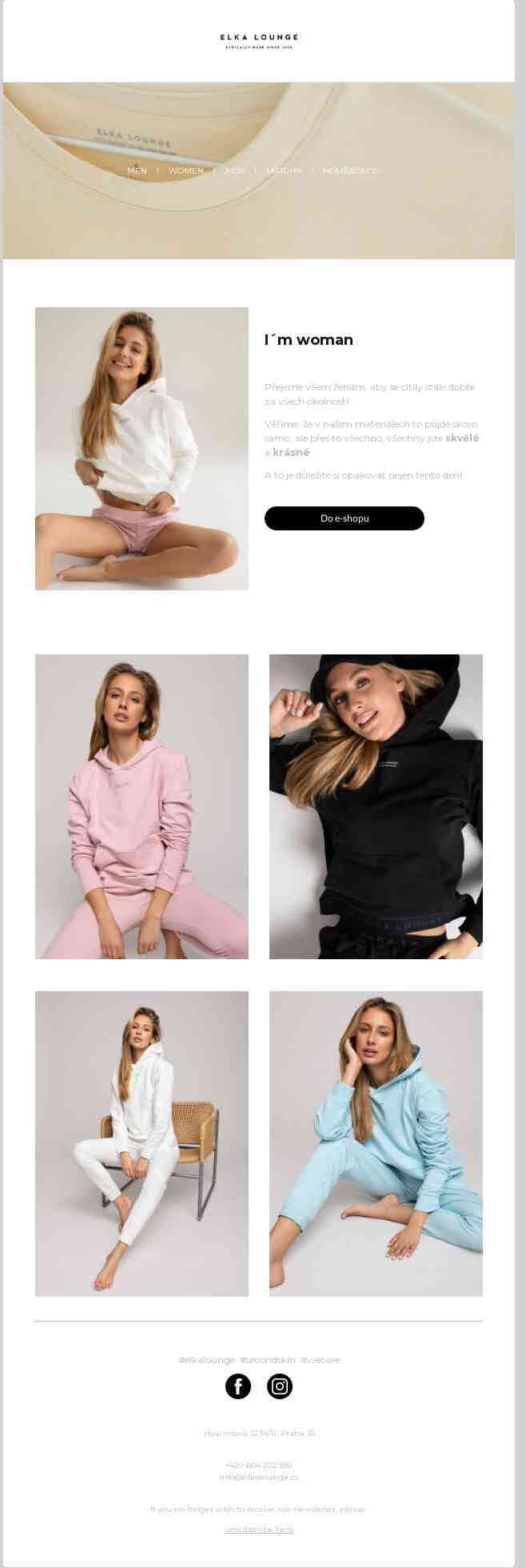526x1568 pixels.
Task: Open the pink hoodie tracksuit photo
Action: [141, 806]
